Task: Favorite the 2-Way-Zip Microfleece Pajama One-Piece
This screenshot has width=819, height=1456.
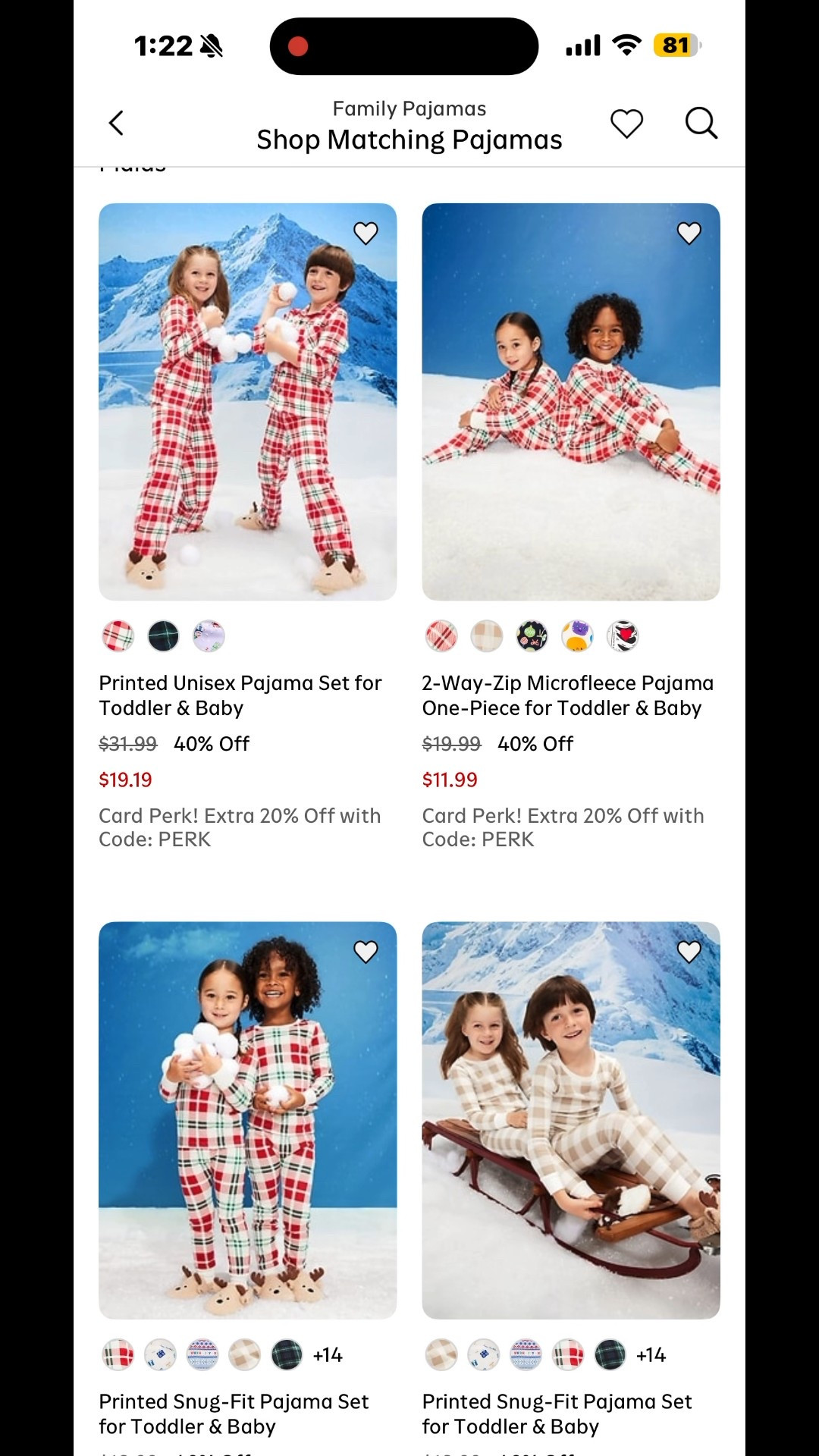Action: tap(689, 233)
